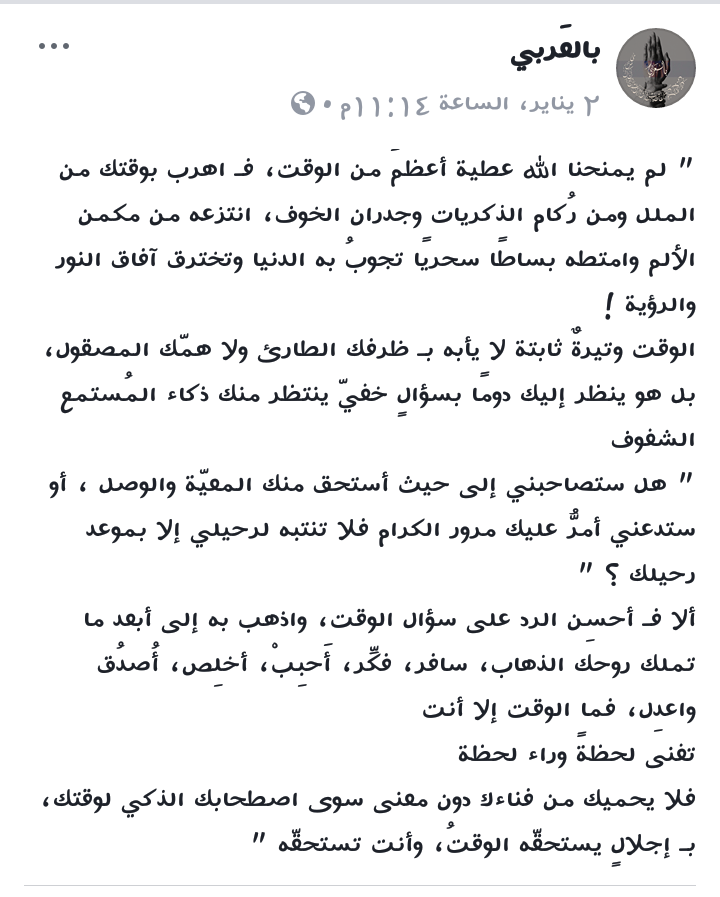Open the post's three-dot options menu
Viewport: 720px width, 897px height.
click(54, 46)
